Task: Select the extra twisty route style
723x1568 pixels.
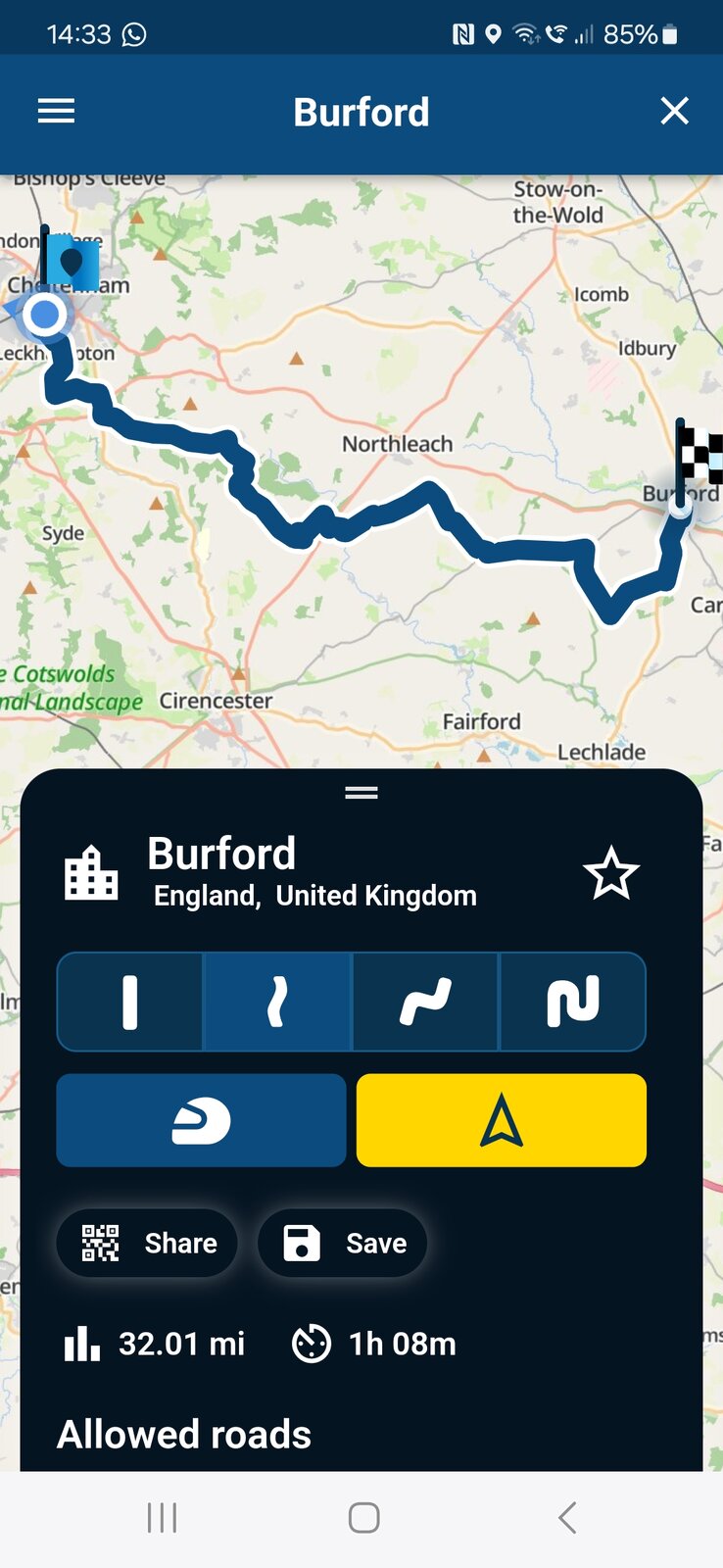Action: point(572,1002)
